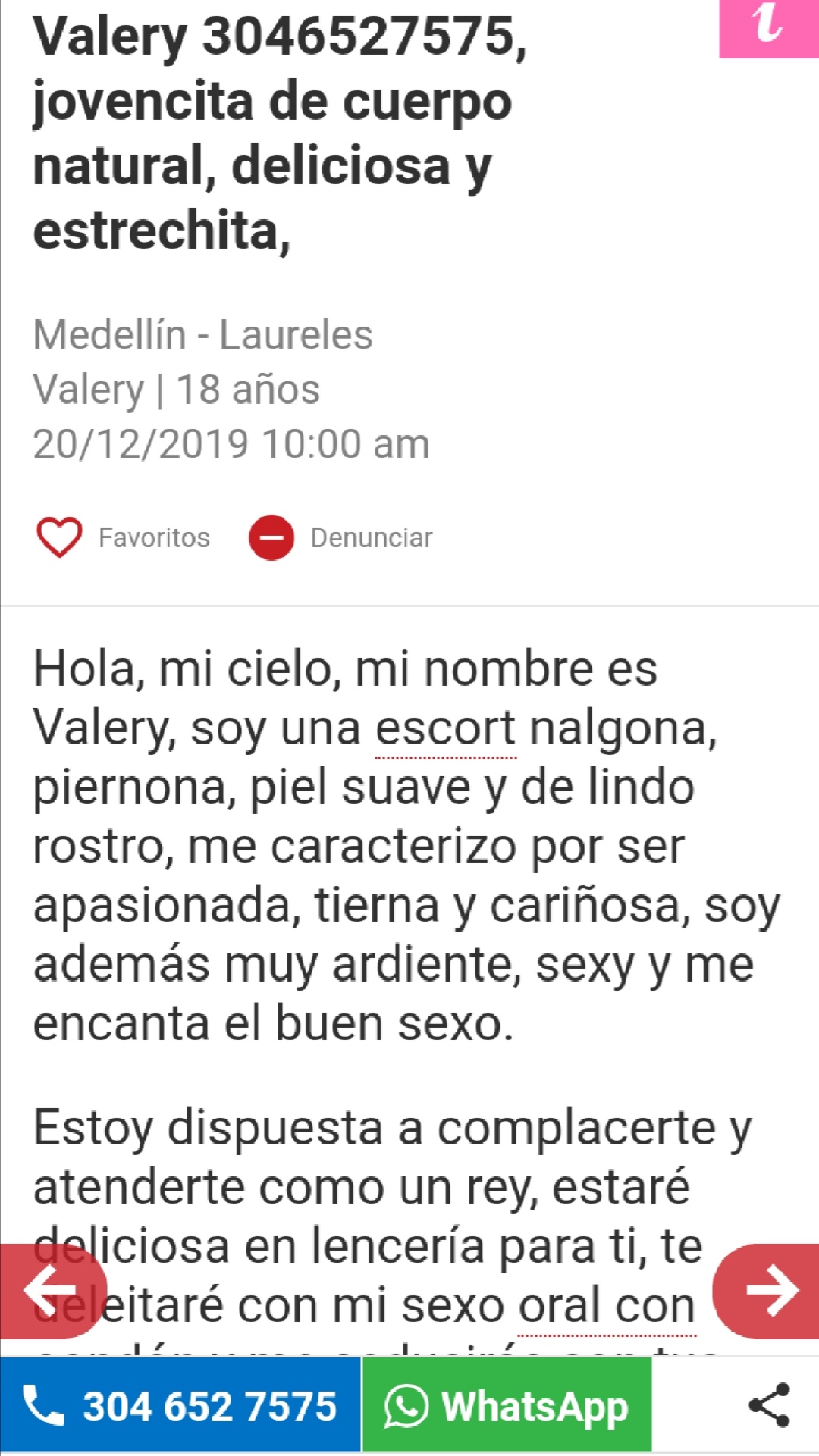Image resolution: width=819 pixels, height=1456 pixels.
Task: Call the number 304 652 7575
Action: [x=180, y=1405]
